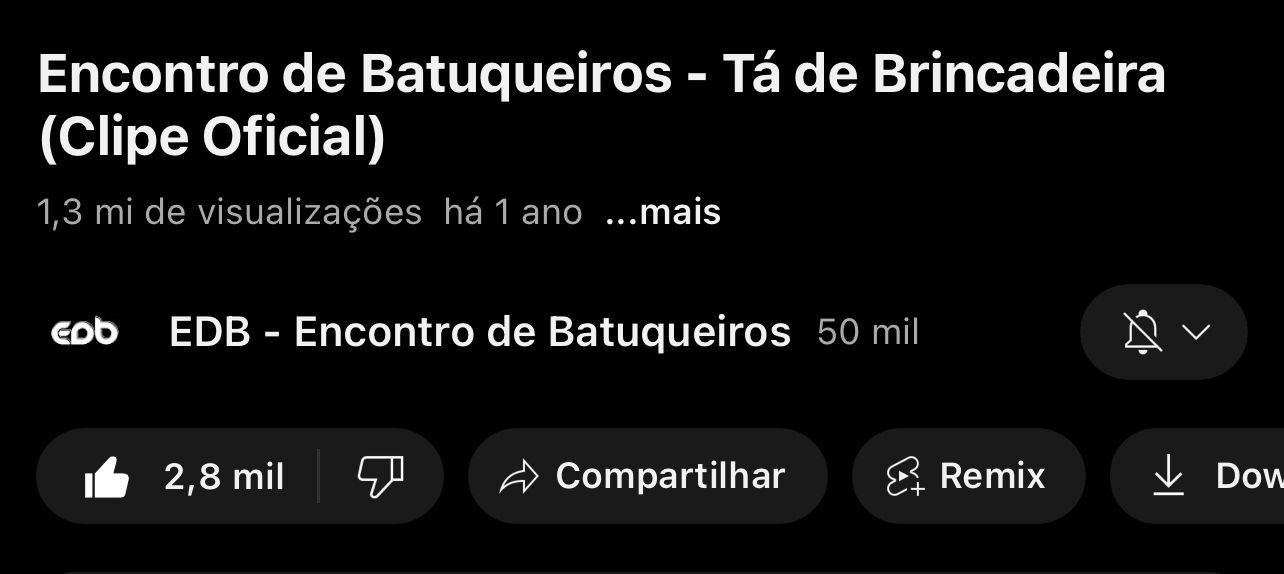Open notification bell dropdown for the channel

pos(1163,332)
